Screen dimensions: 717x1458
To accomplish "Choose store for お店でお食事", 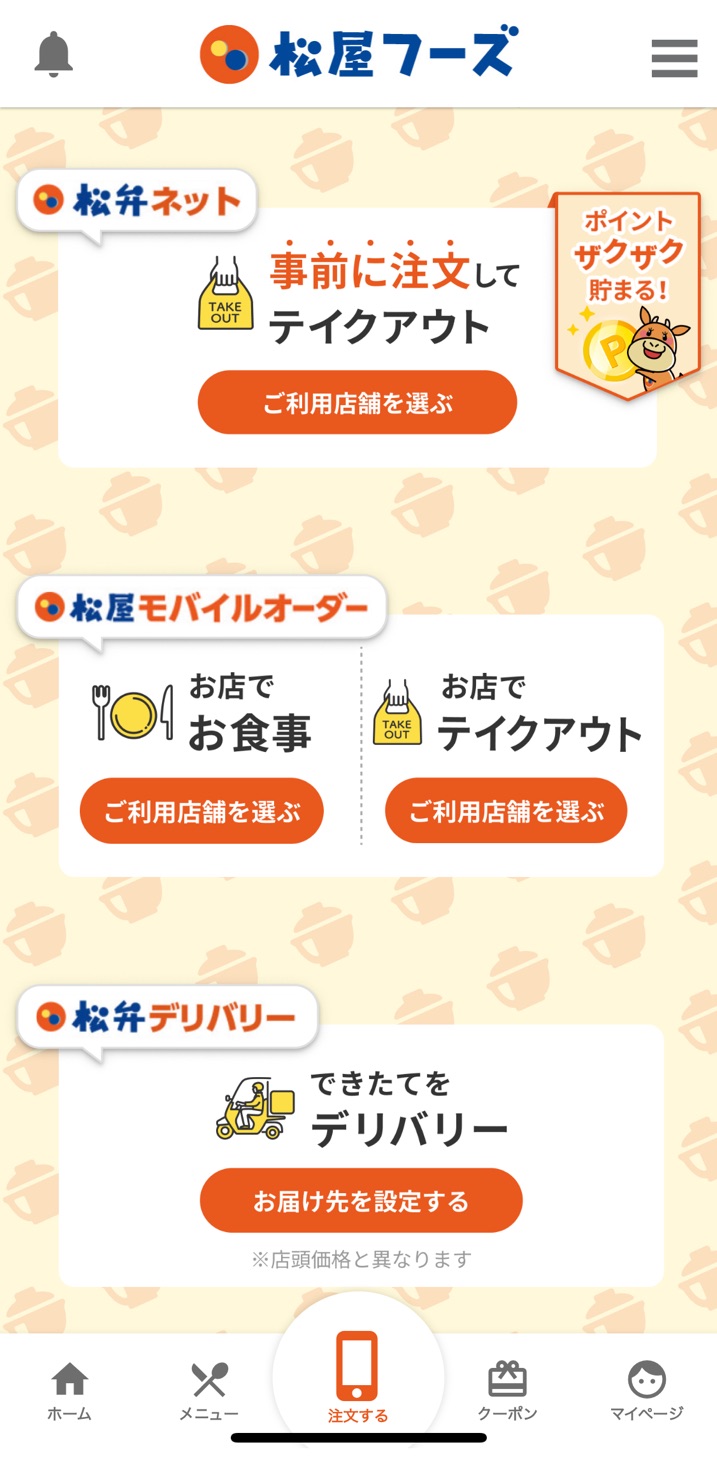I will click(202, 811).
